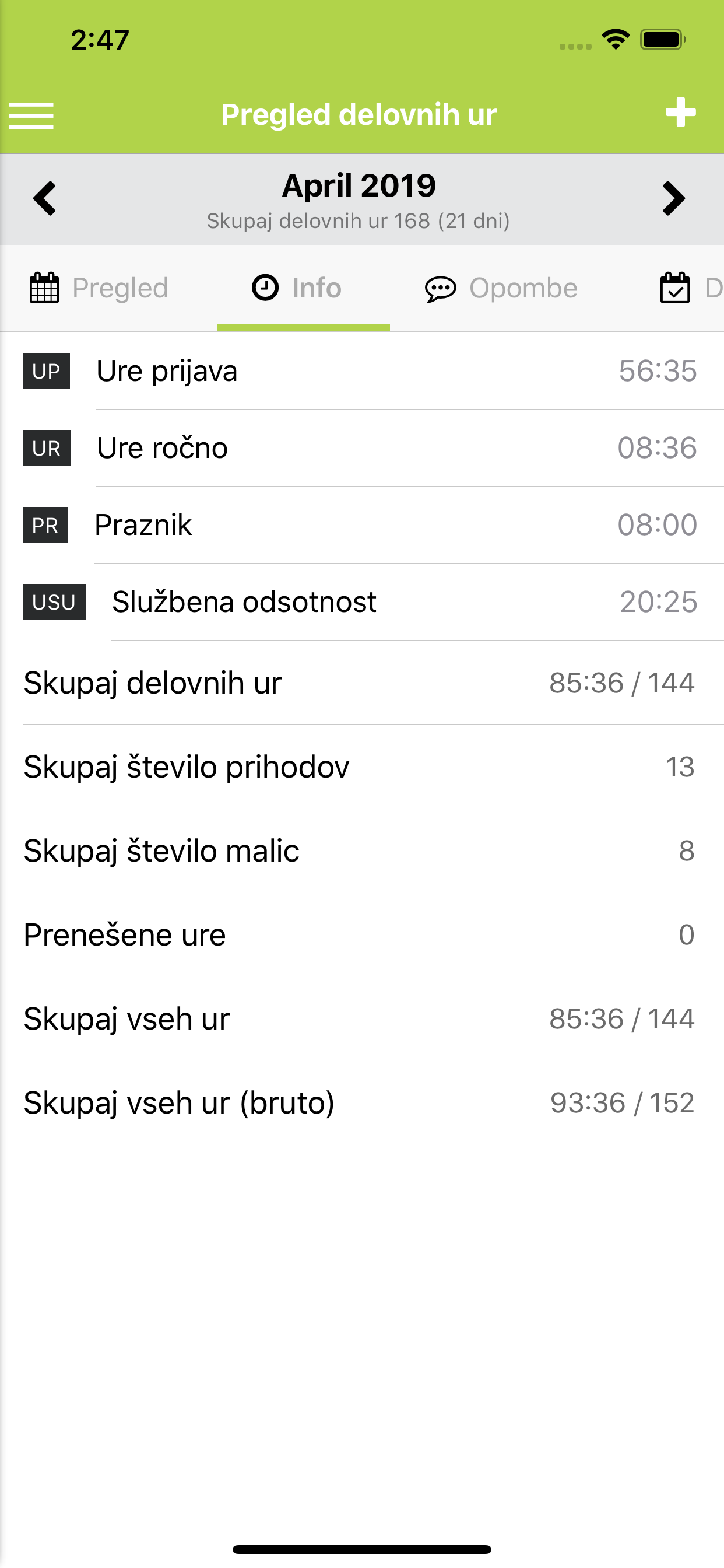Click the clock icon beside Info
Image resolution: width=724 pixels, height=1568 pixels.
(264, 288)
